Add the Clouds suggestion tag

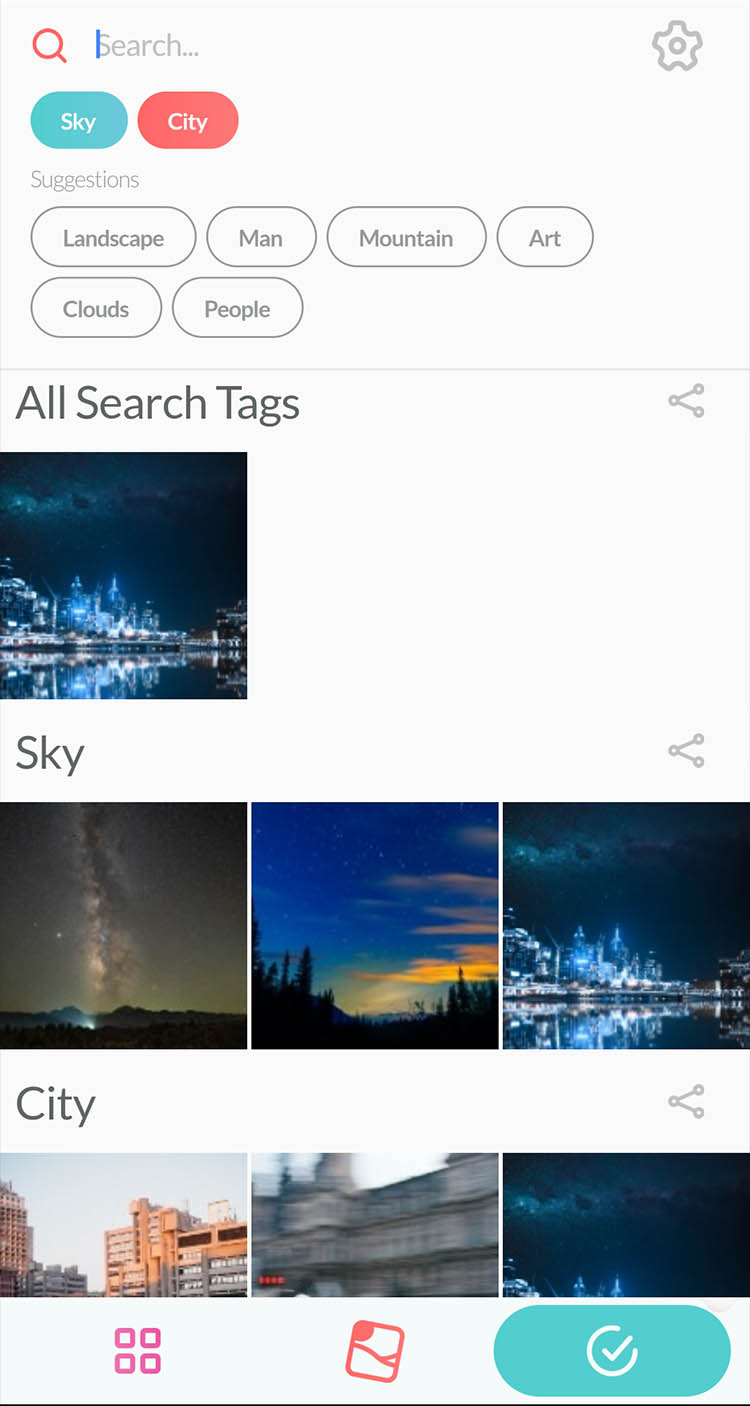coord(96,309)
